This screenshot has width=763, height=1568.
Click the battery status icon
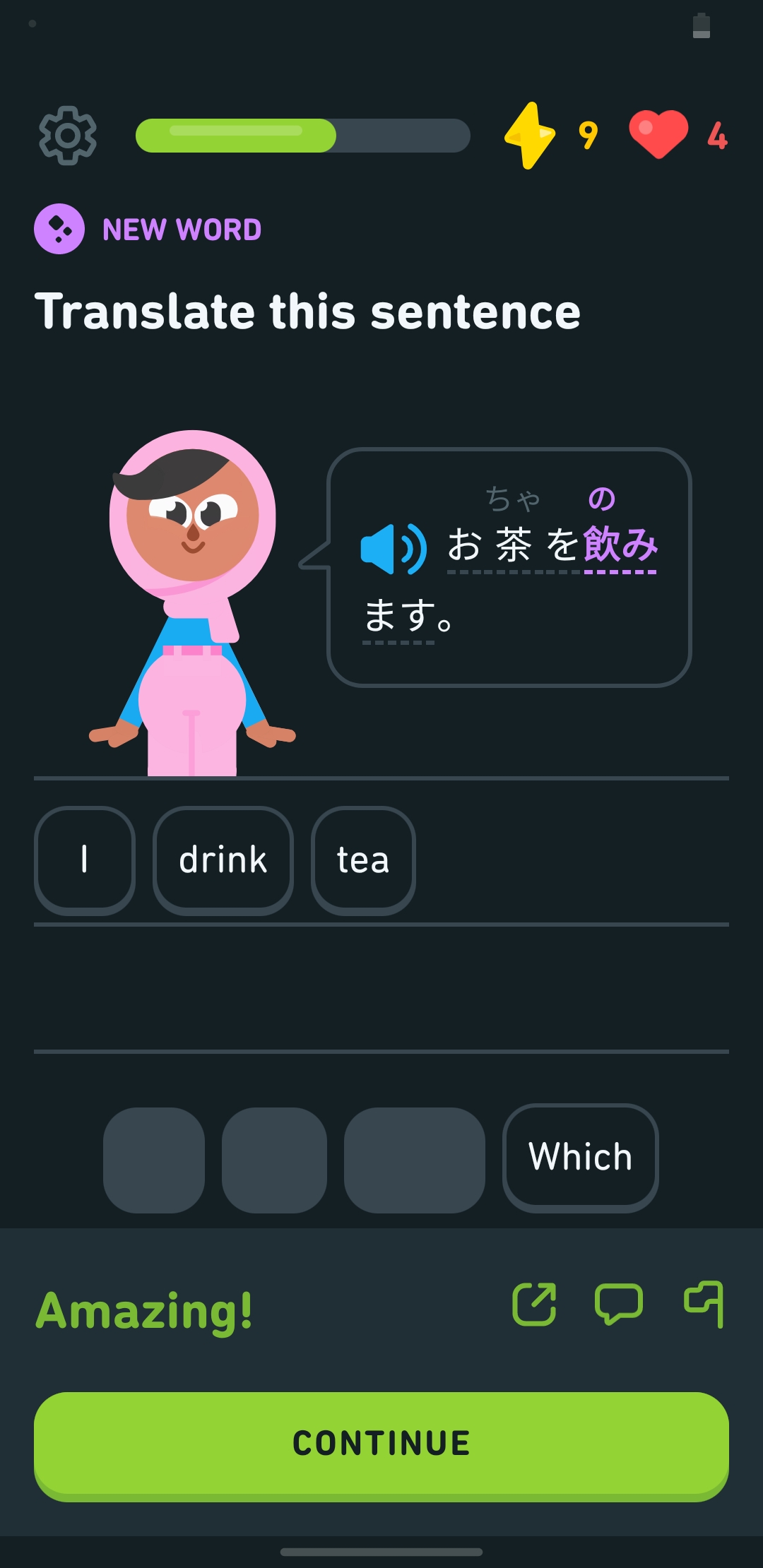[x=701, y=26]
